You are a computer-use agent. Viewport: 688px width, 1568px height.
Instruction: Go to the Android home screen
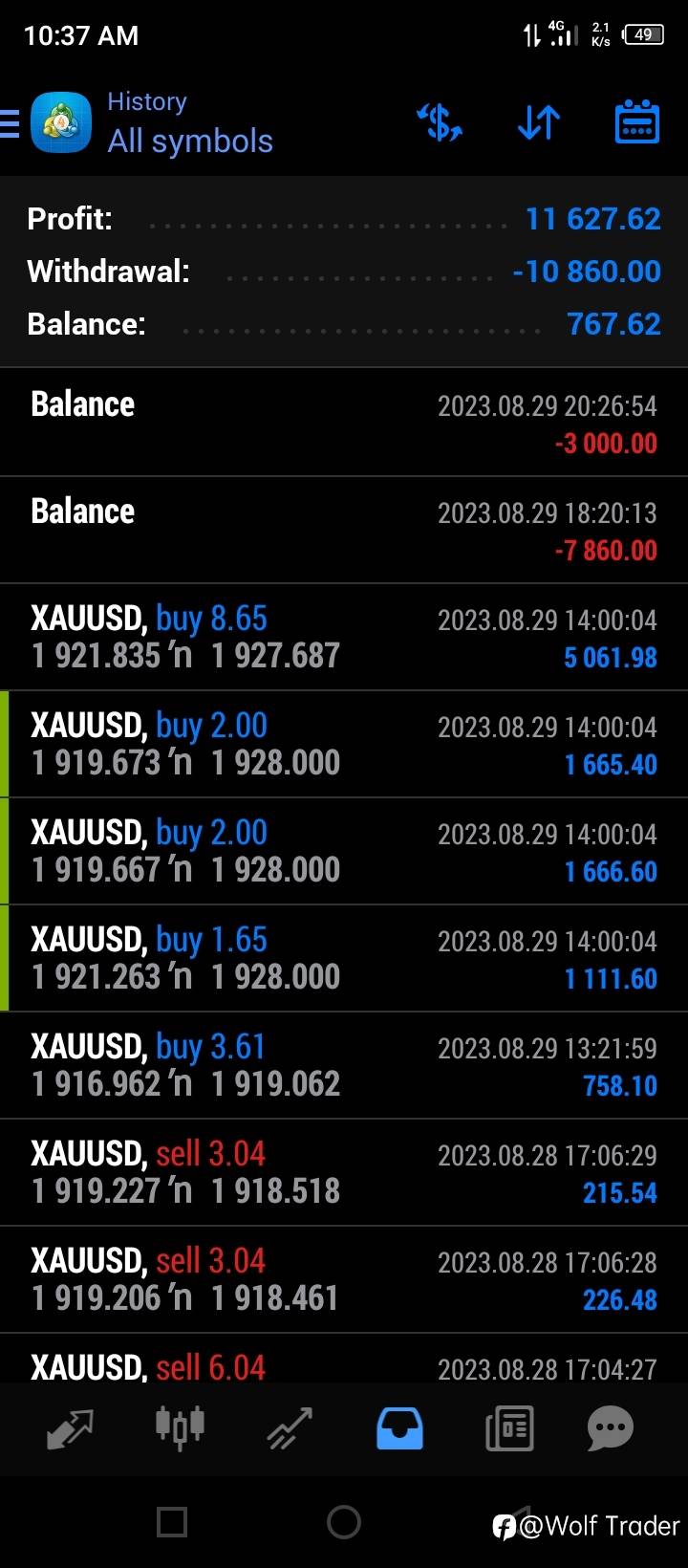pos(344,1522)
